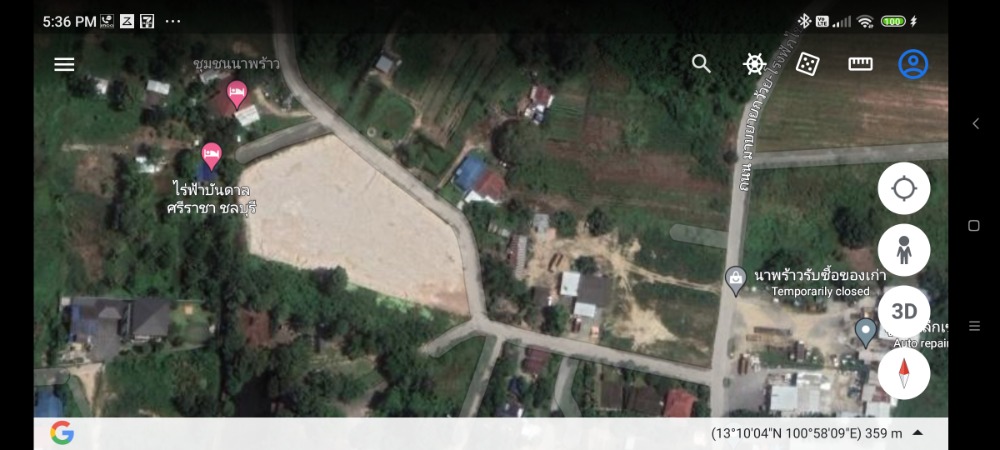Reset orientation with compass button
1000x450 pixels.
click(x=904, y=373)
